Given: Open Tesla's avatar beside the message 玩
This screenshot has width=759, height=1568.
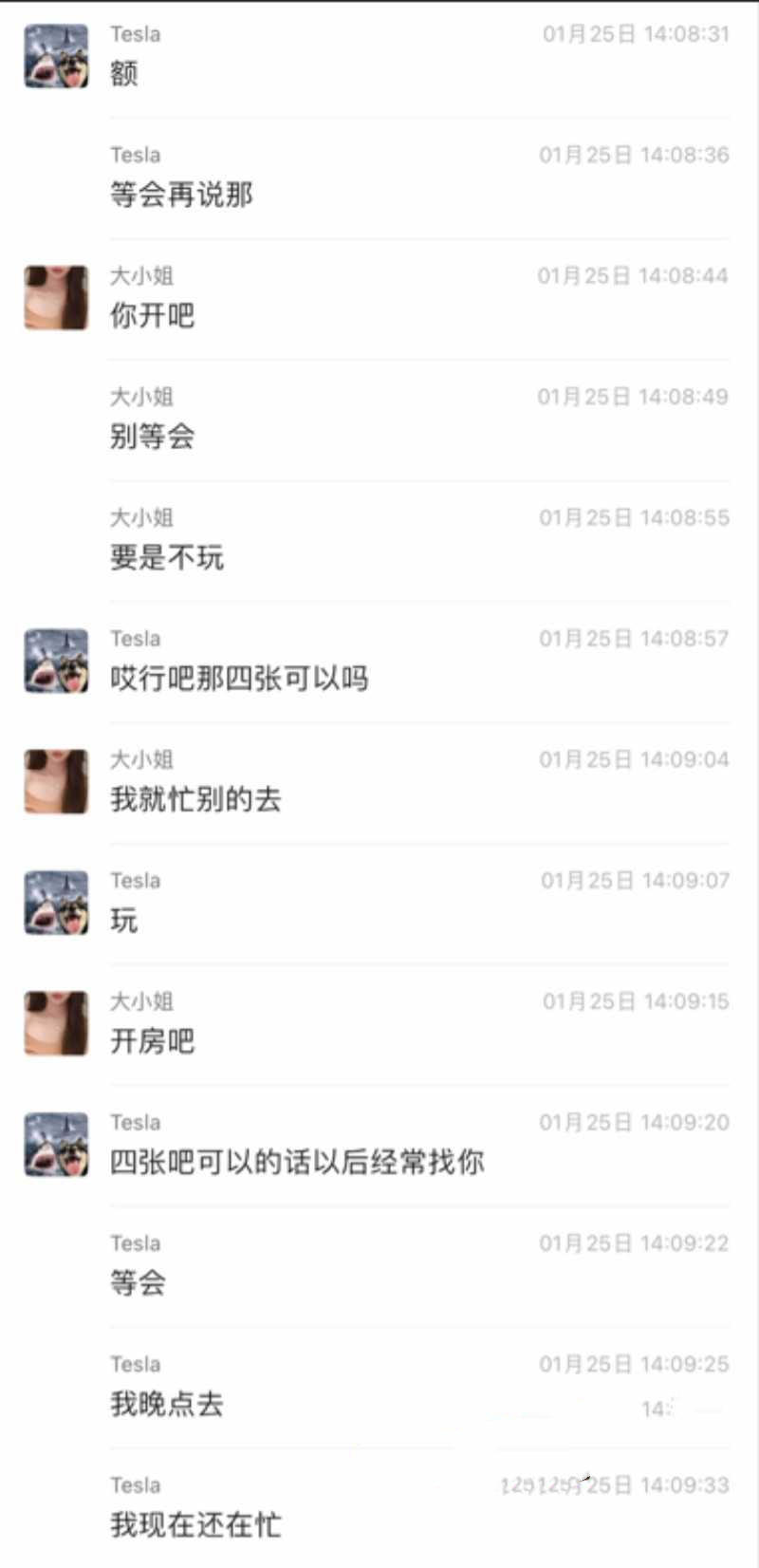Looking at the screenshot, I should [56, 903].
